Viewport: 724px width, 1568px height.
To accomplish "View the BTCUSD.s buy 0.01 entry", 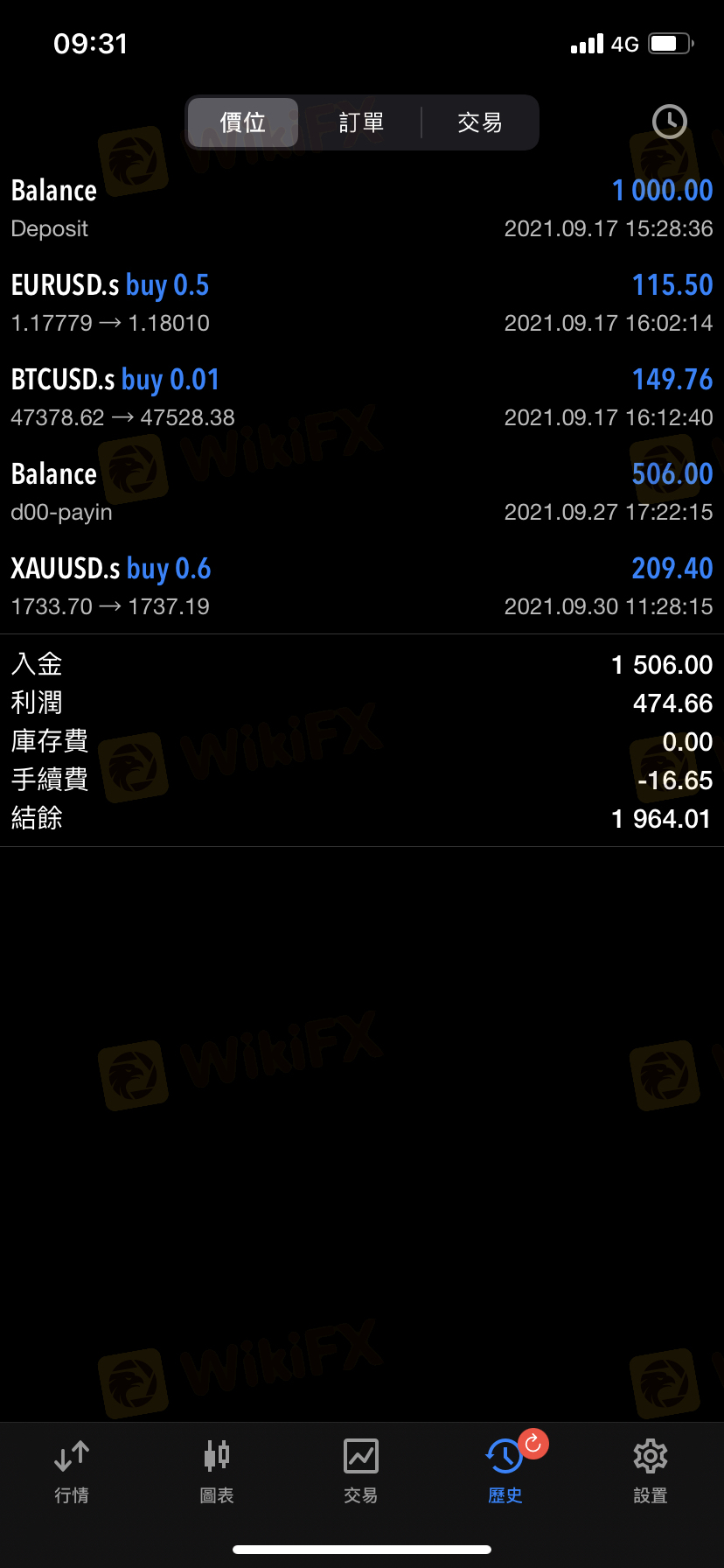I will [362, 397].
